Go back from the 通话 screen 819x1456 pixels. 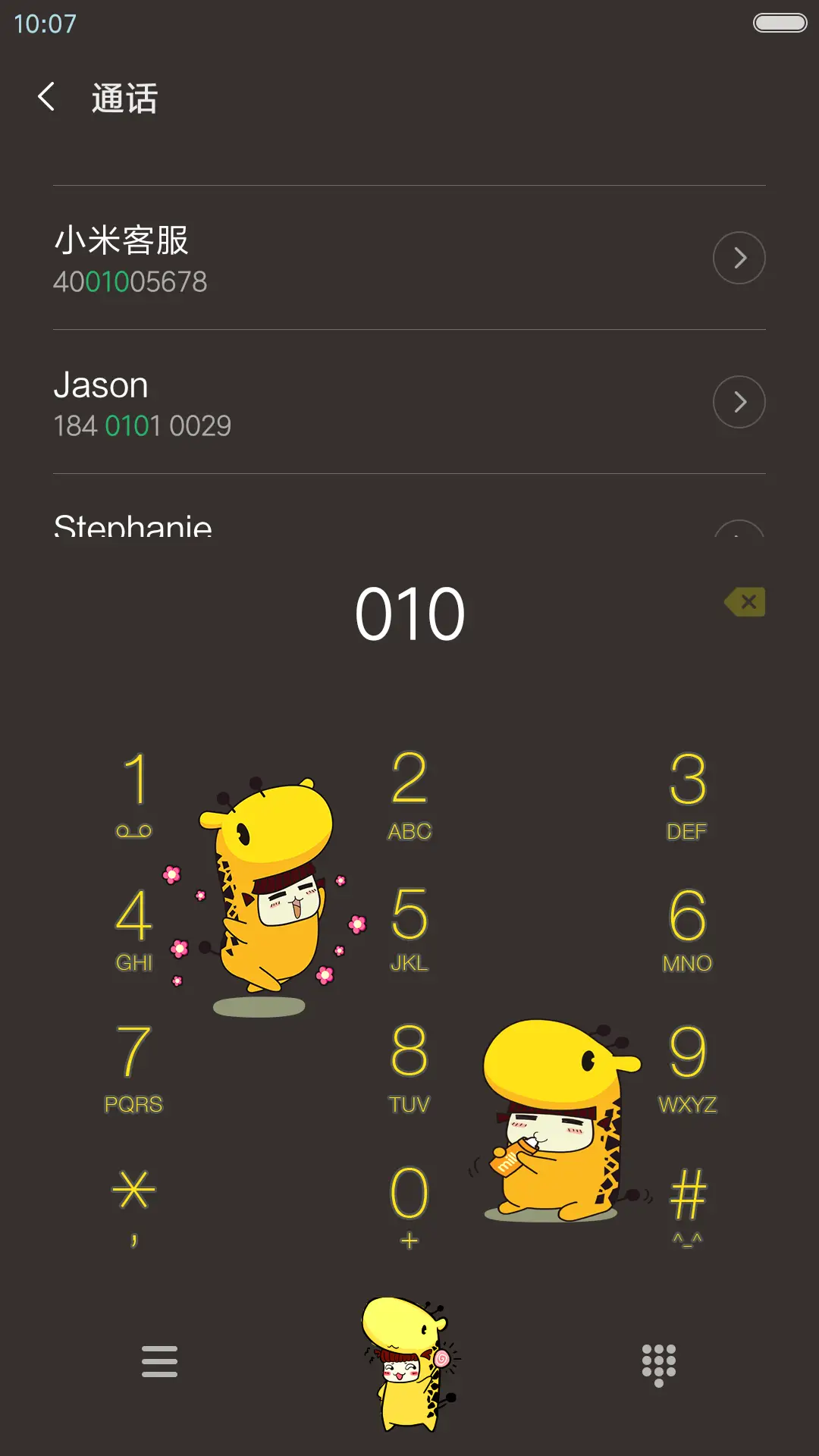(x=47, y=97)
